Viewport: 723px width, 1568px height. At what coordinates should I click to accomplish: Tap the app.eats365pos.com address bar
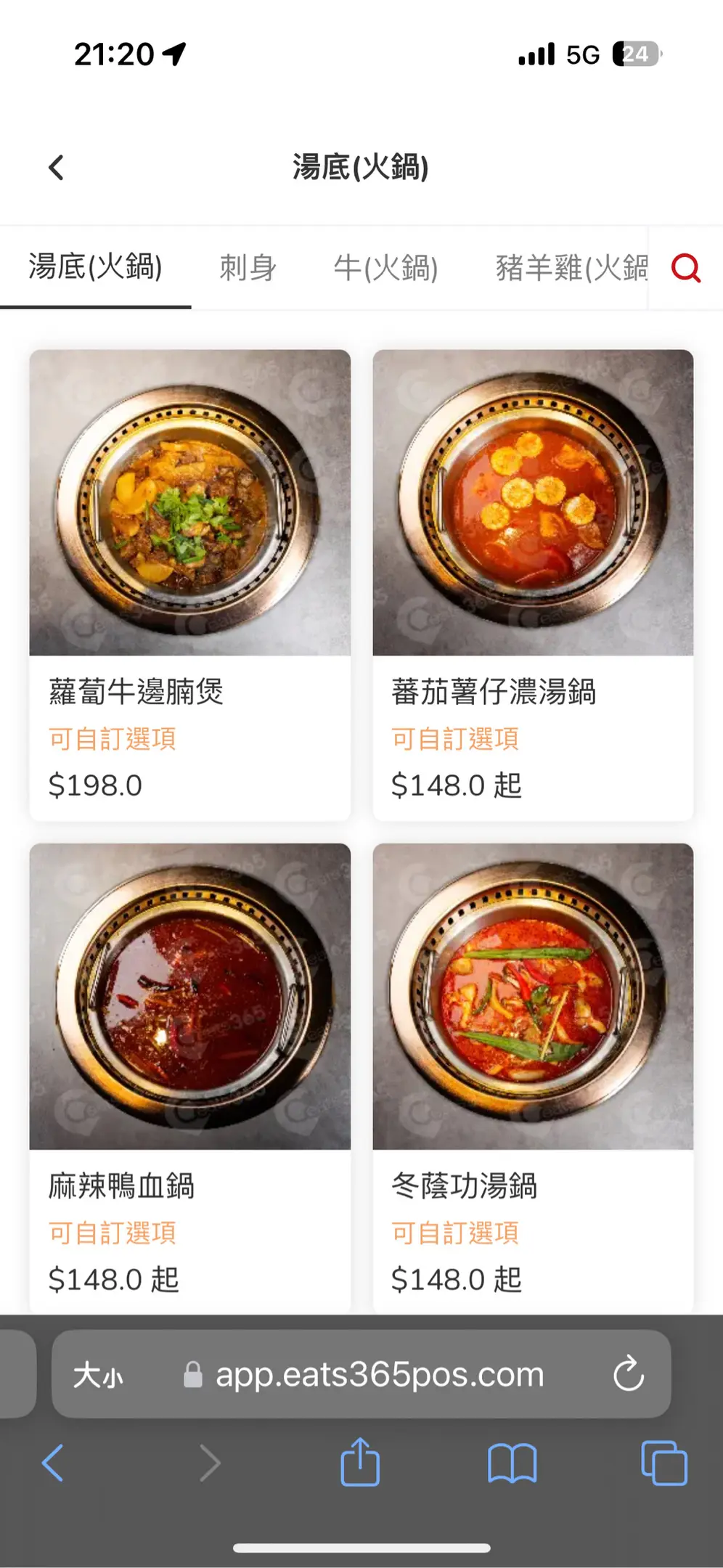[379, 1375]
